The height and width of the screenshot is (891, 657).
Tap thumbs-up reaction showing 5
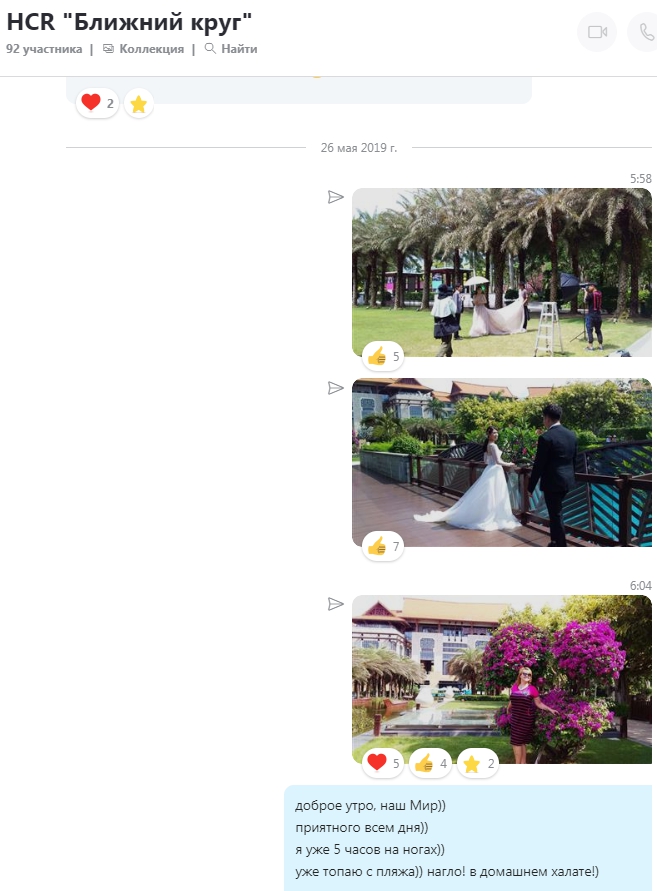point(383,355)
